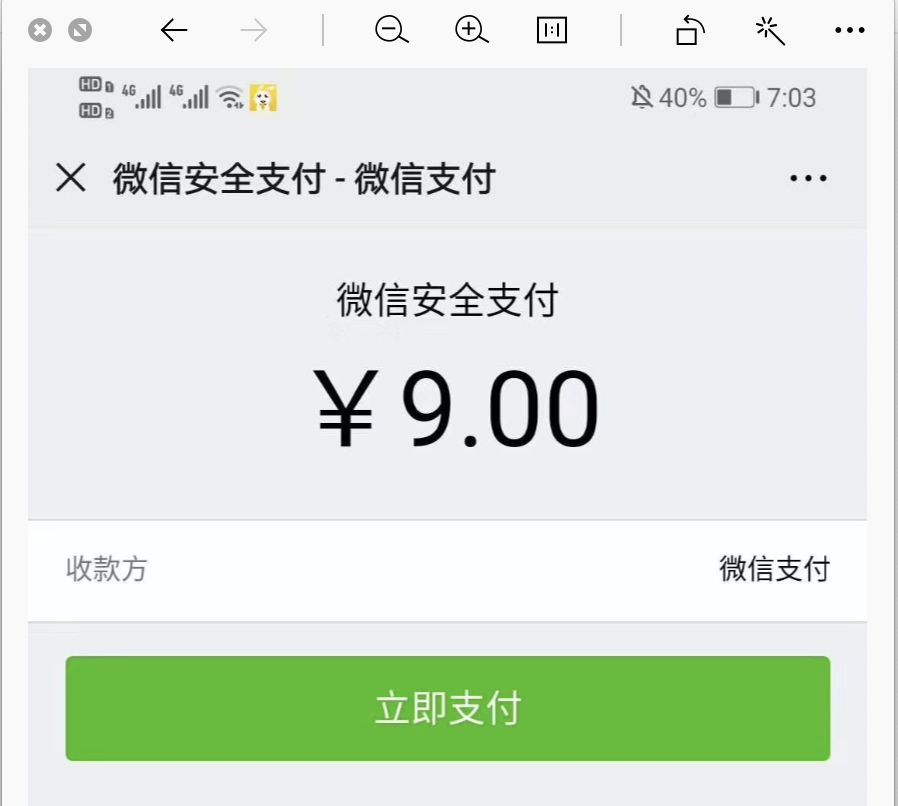This screenshot has width=898, height=806.
Task: Go to the previous image
Action: [174, 31]
